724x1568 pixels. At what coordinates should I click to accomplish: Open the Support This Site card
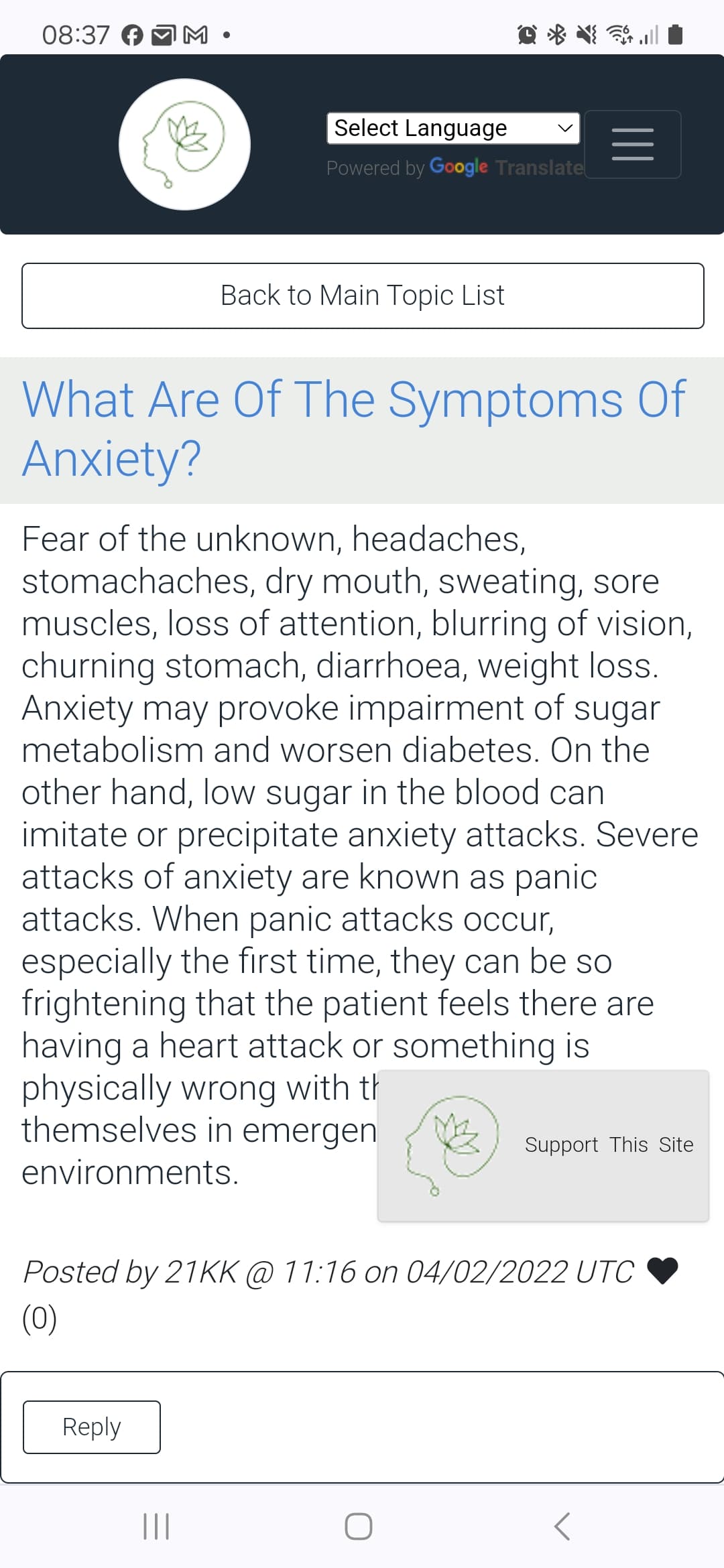point(543,1145)
